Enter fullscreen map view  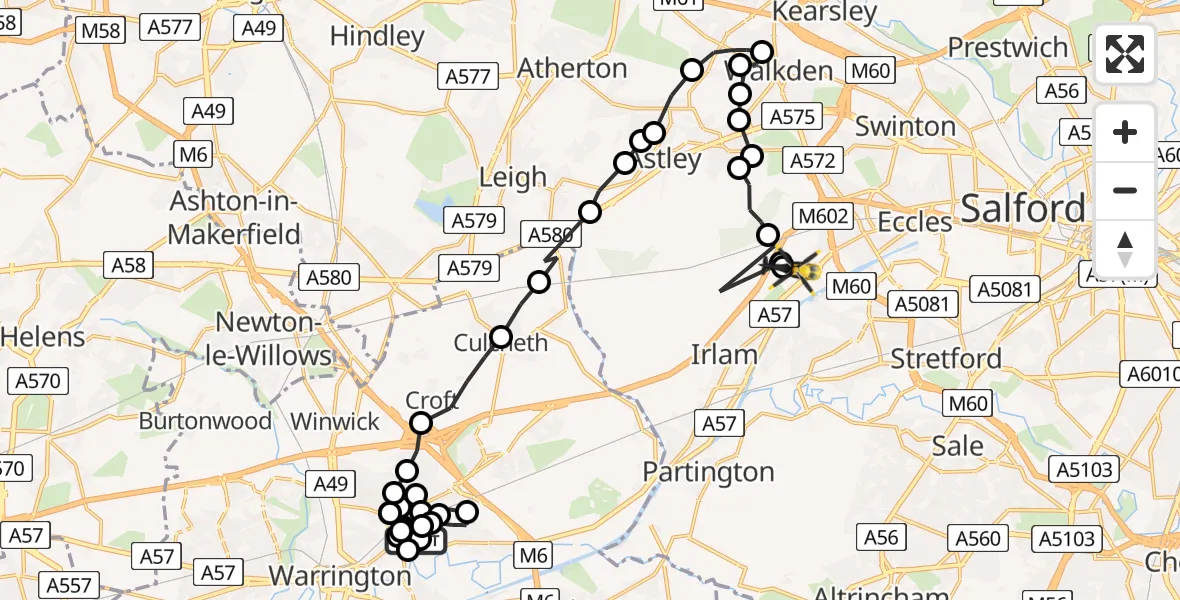[x=1125, y=54]
